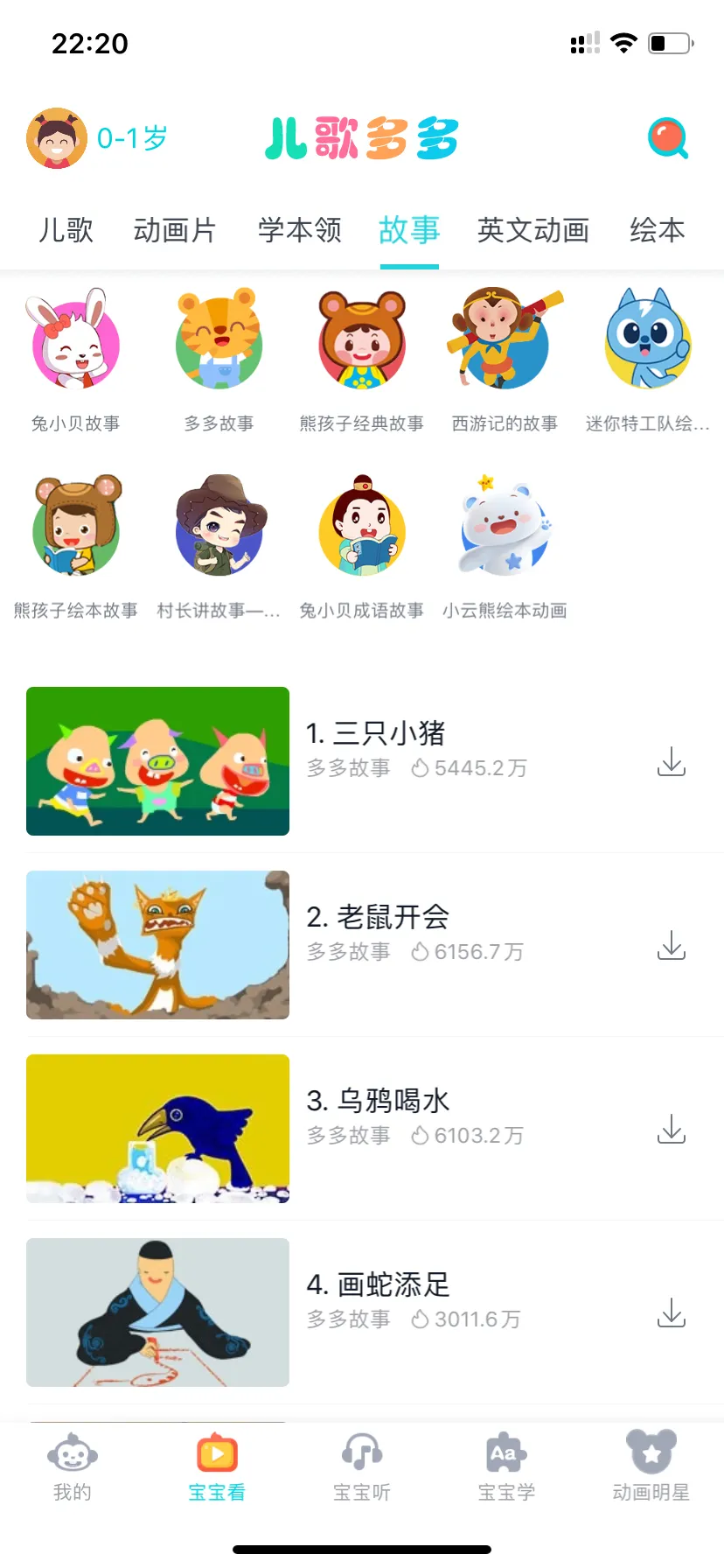Switch to the 绘本 tab
The height and width of the screenshot is (1568, 724).
click(657, 230)
